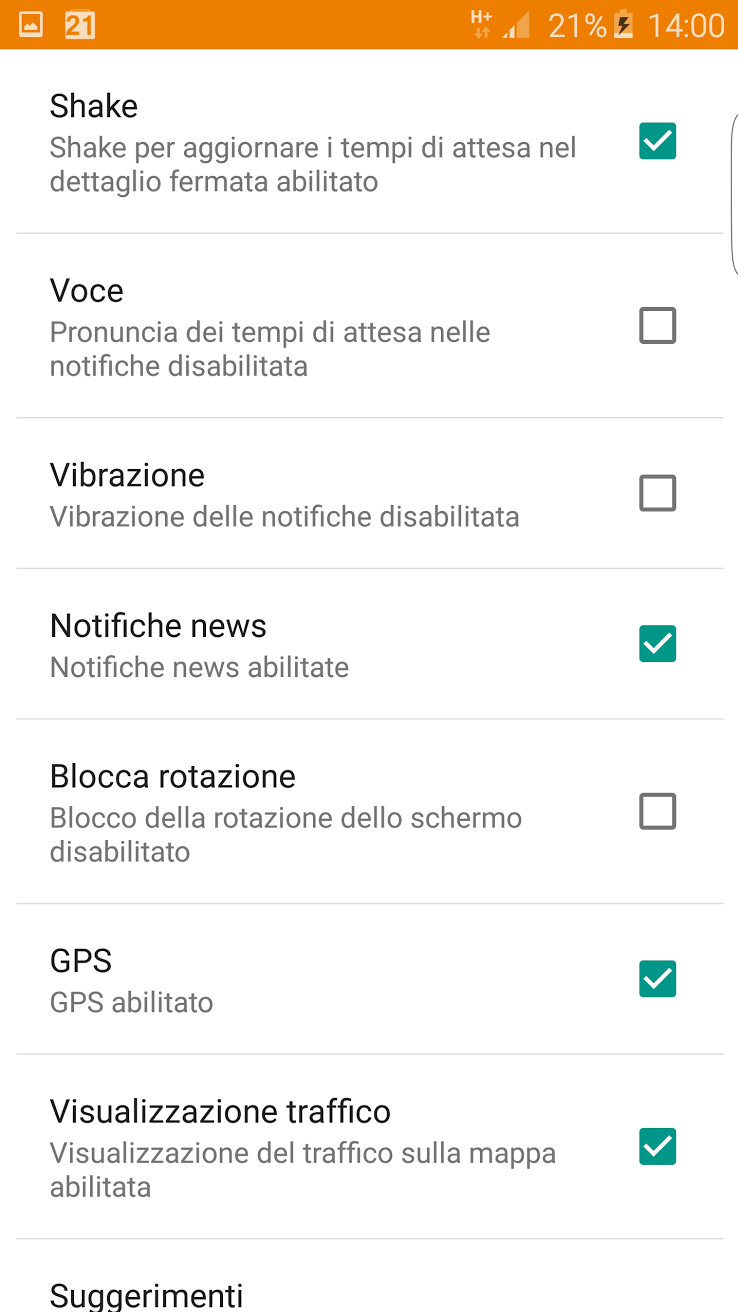The image size is (738, 1312).
Task: Enable the Voce checkbox
Action: click(x=657, y=326)
